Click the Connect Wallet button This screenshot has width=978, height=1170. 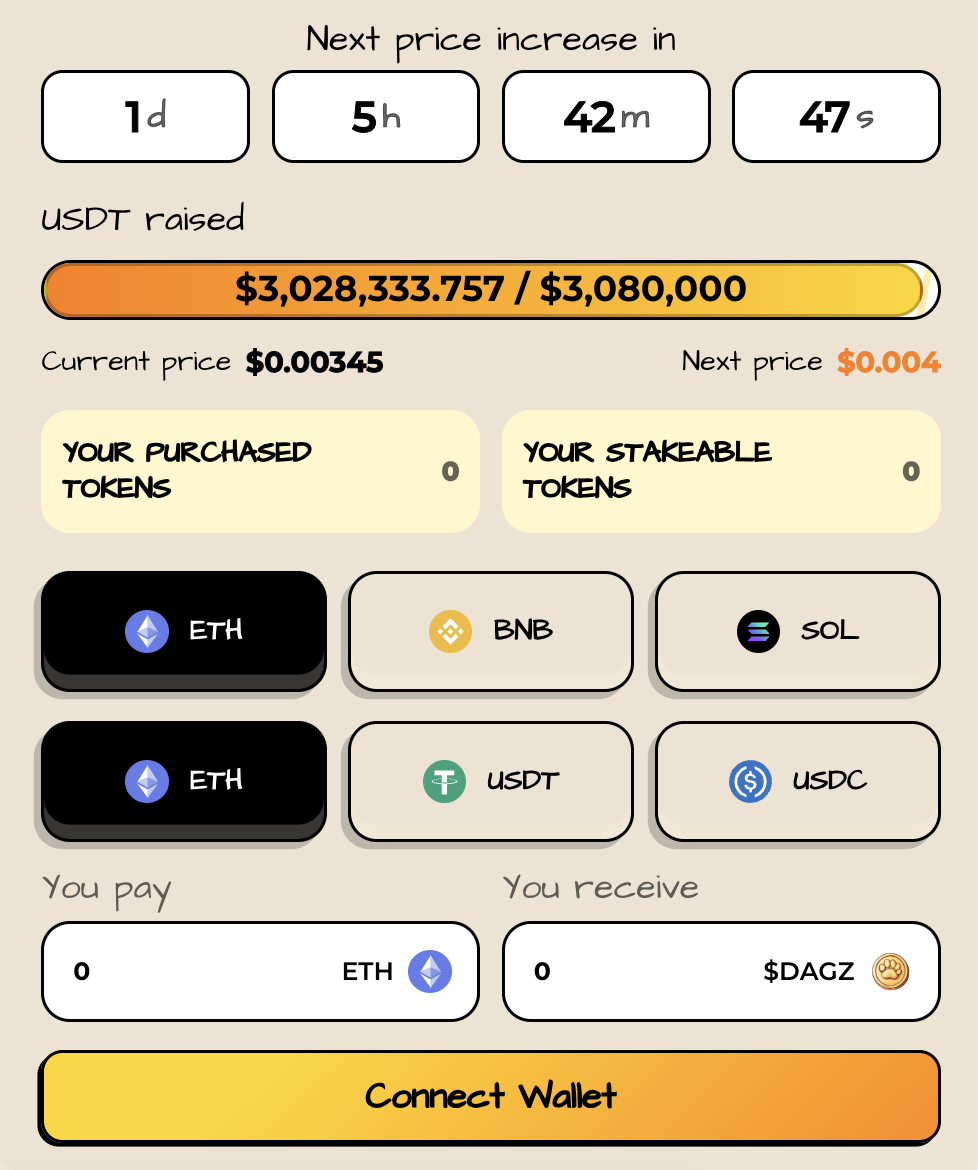tap(489, 1096)
